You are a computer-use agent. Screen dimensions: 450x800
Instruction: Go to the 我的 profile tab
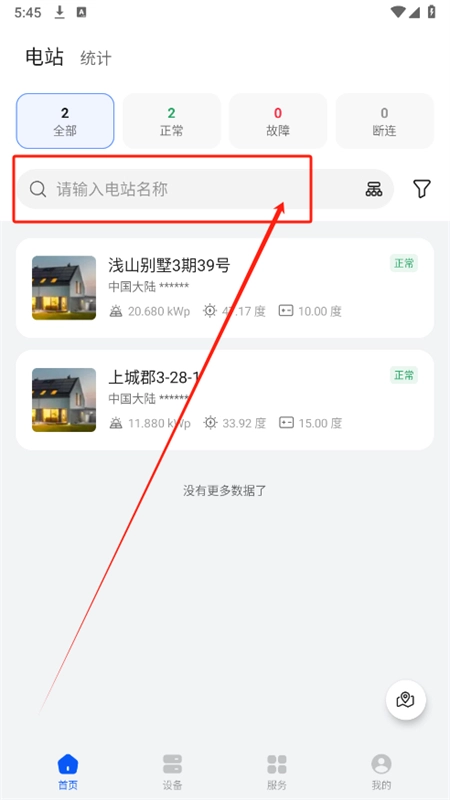[x=381, y=772]
